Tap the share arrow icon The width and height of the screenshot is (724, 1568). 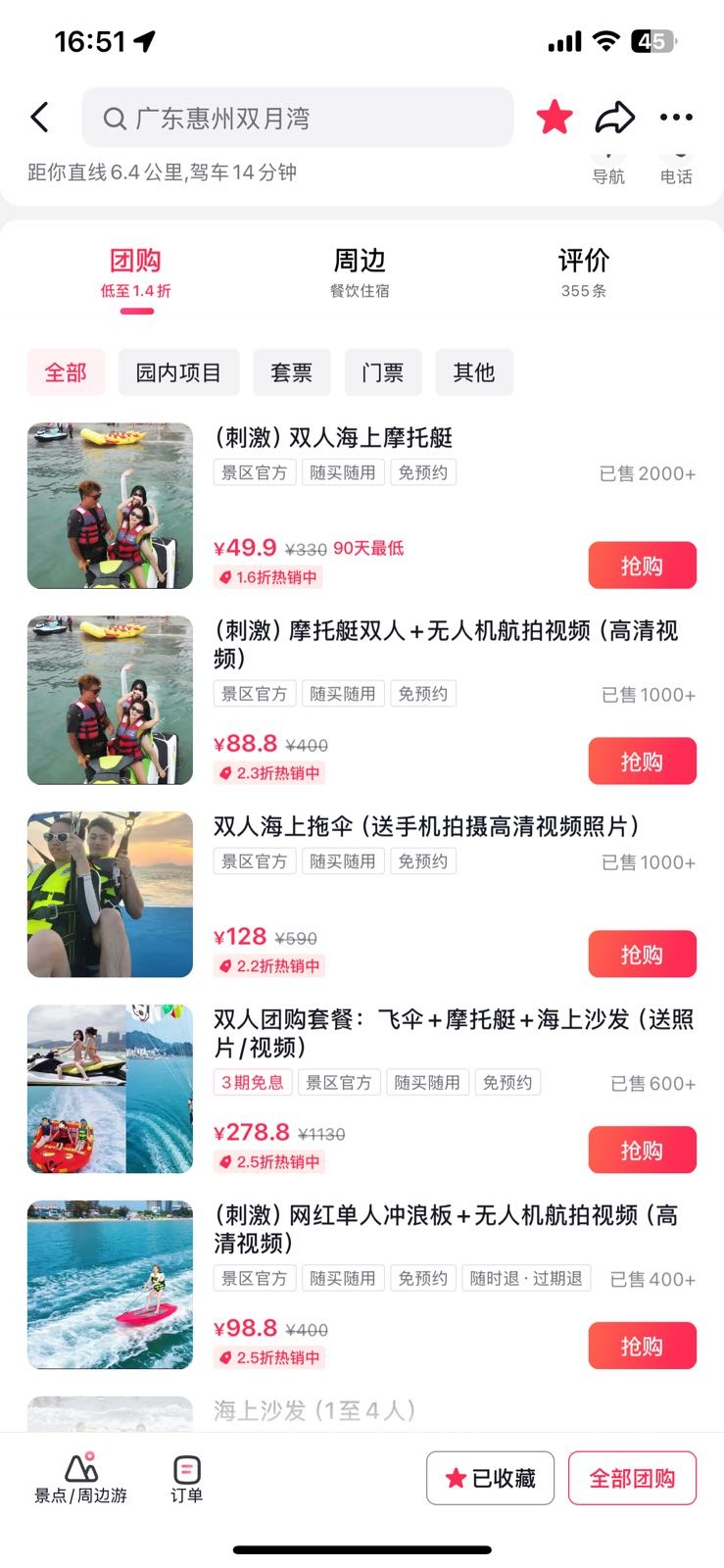pyautogui.click(x=615, y=116)
